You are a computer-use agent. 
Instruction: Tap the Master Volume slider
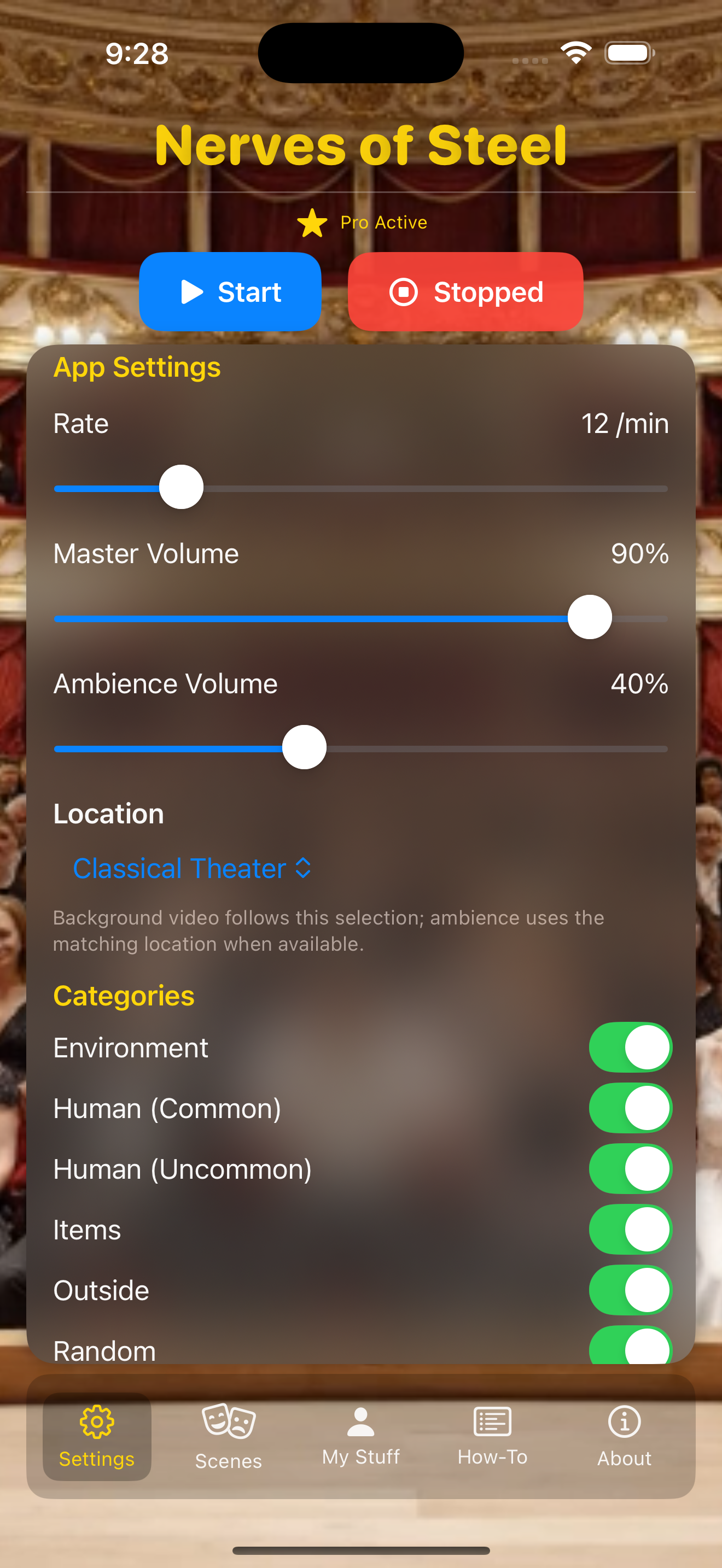coord(361,617)
